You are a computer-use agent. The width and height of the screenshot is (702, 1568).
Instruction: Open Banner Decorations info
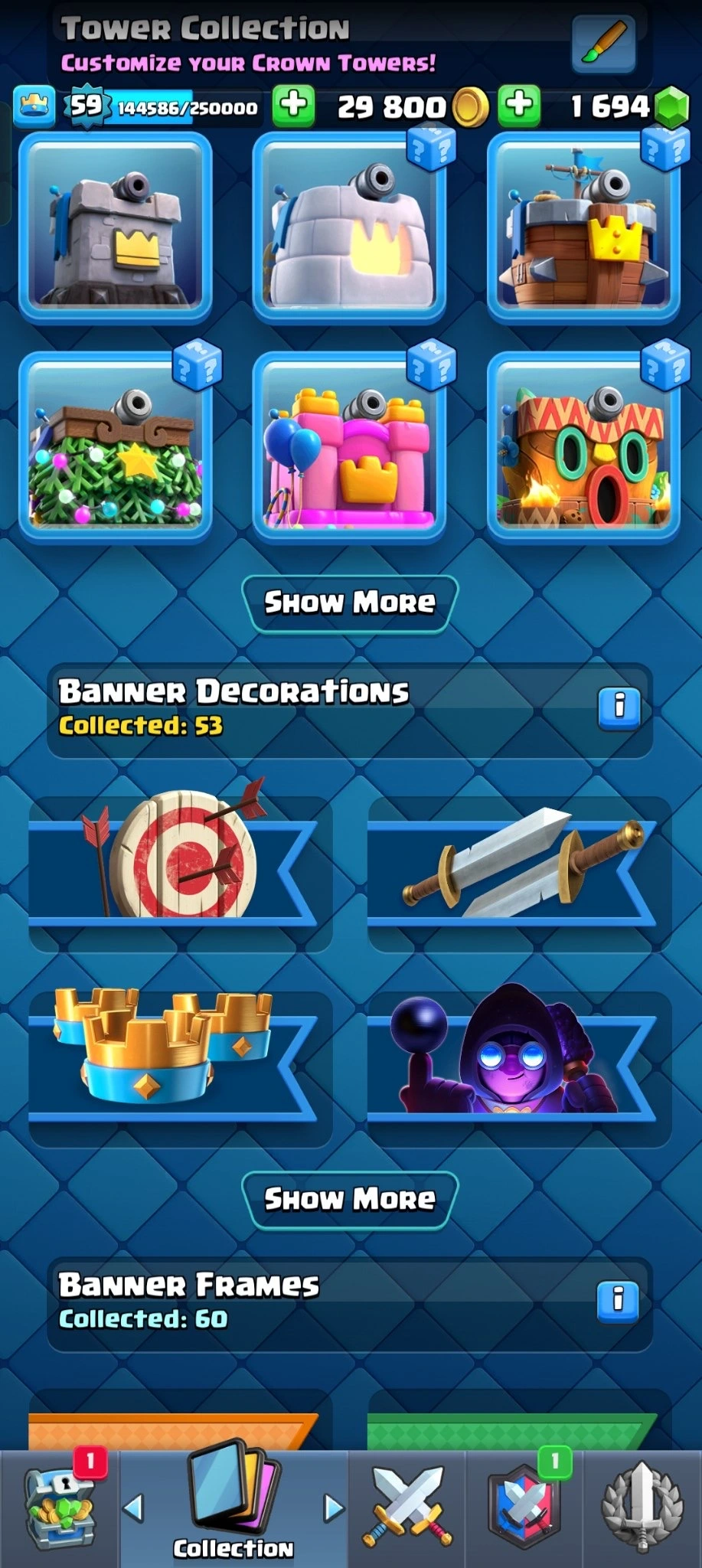tap(619, 706)
